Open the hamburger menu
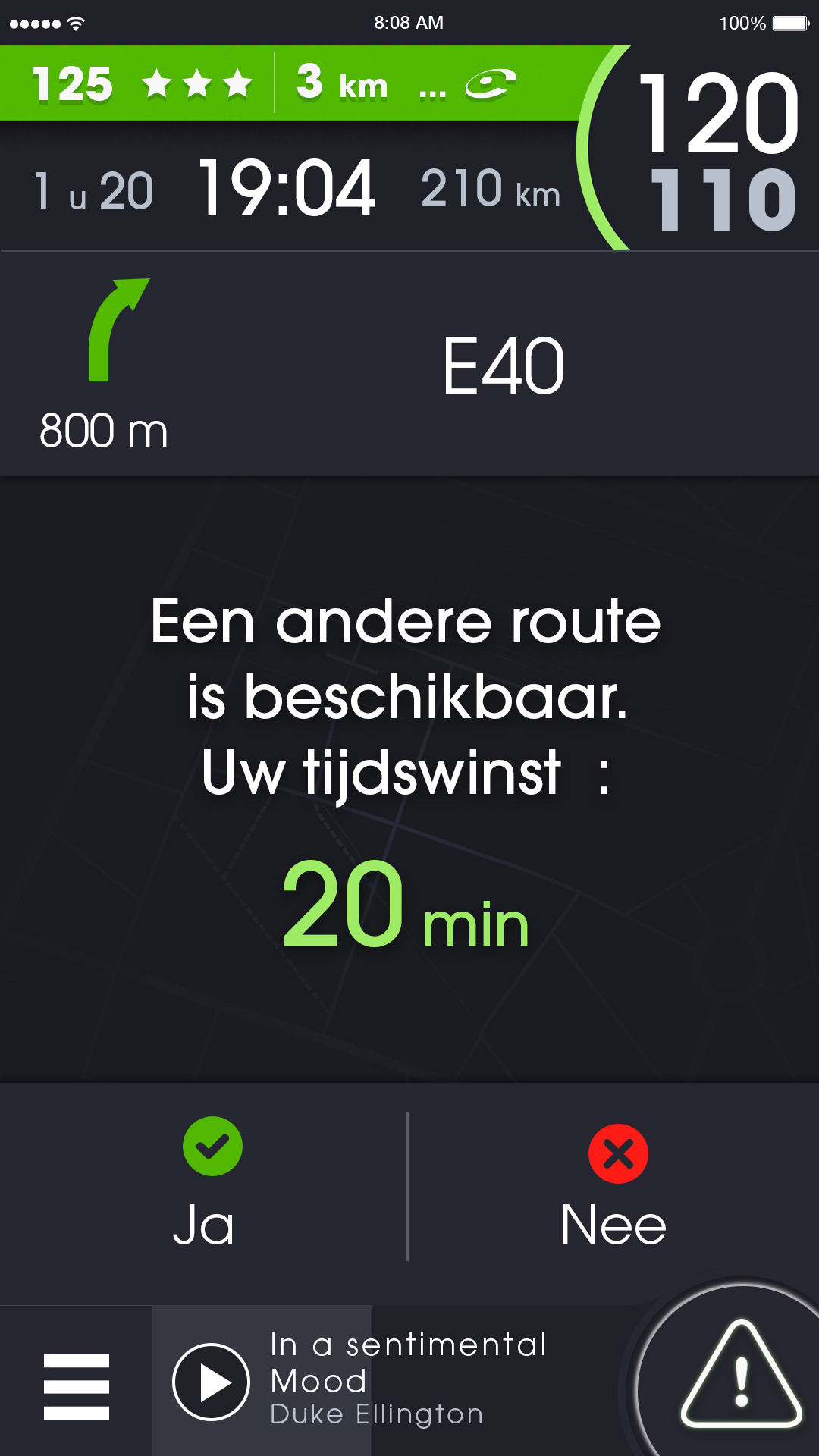This screenshot has width=819, height=1456. pyautogui.click(x=76, y=1386)
